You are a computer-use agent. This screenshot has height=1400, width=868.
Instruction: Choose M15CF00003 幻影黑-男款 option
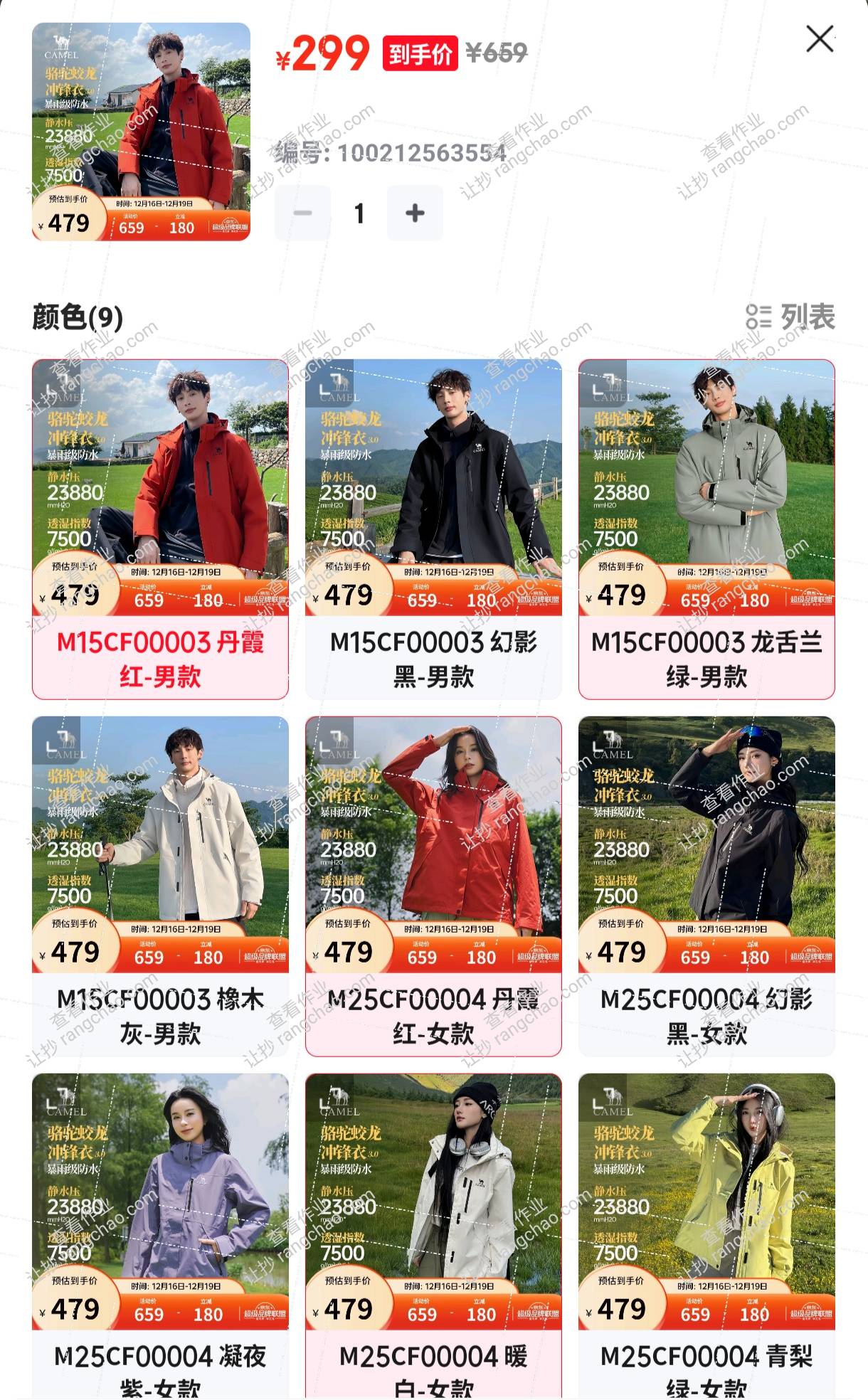[433, 529]
